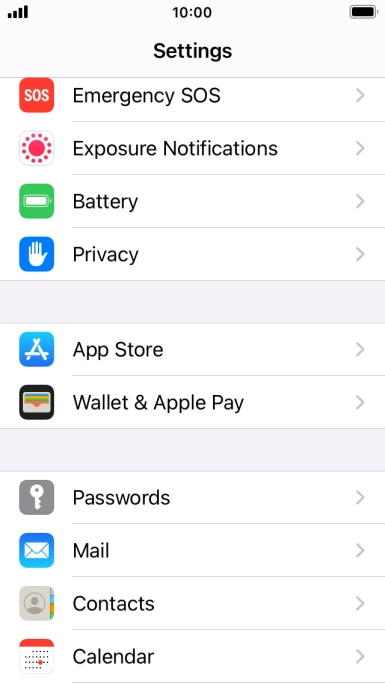Viewport: 385px width, 684px height.
Task: Go to Mail settings
Action: click(x=192, y=551)
